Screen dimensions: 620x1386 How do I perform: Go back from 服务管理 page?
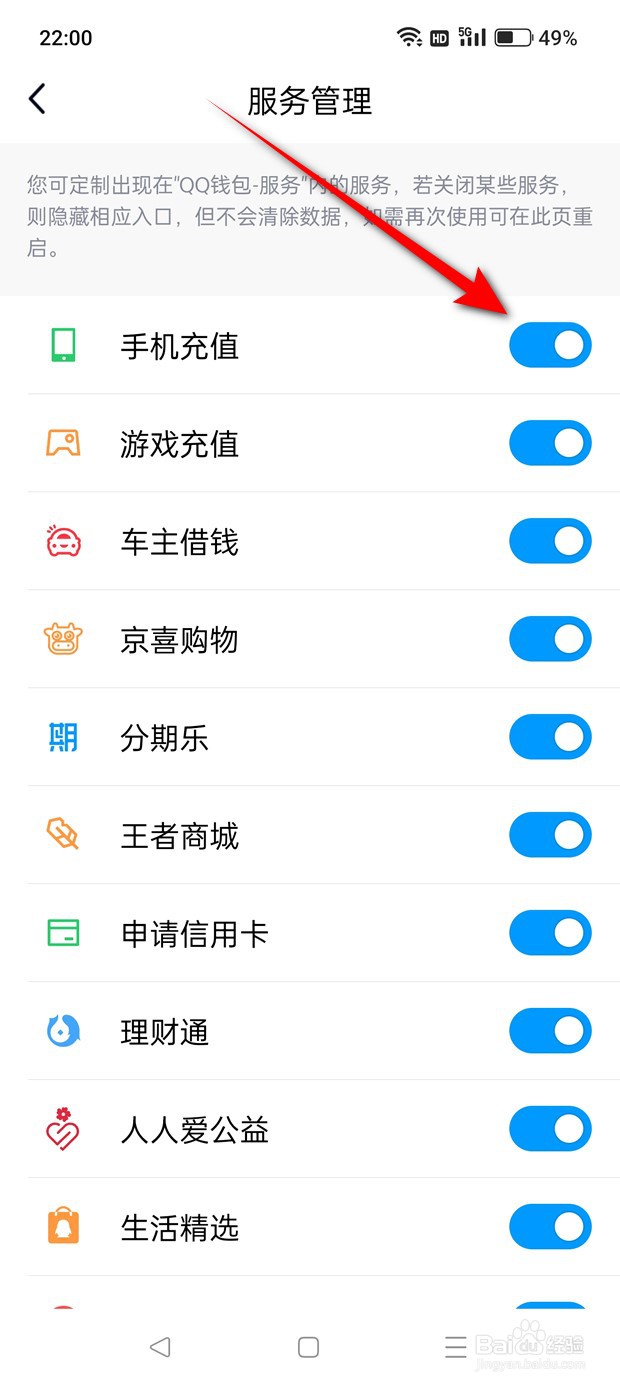point(38,99)
